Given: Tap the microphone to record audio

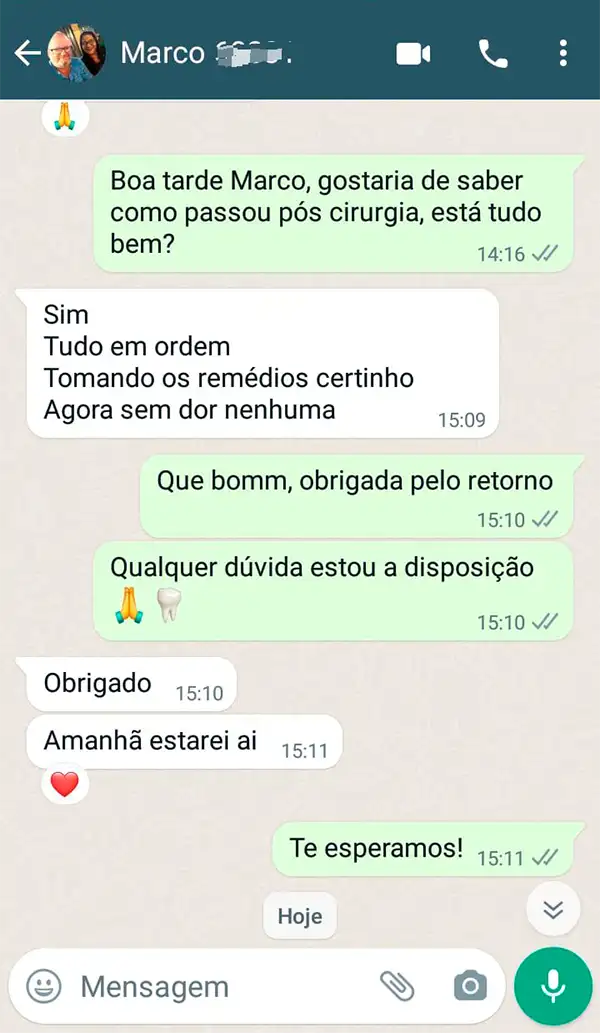Looking at the screenshot, I should [x=553, y=986].
